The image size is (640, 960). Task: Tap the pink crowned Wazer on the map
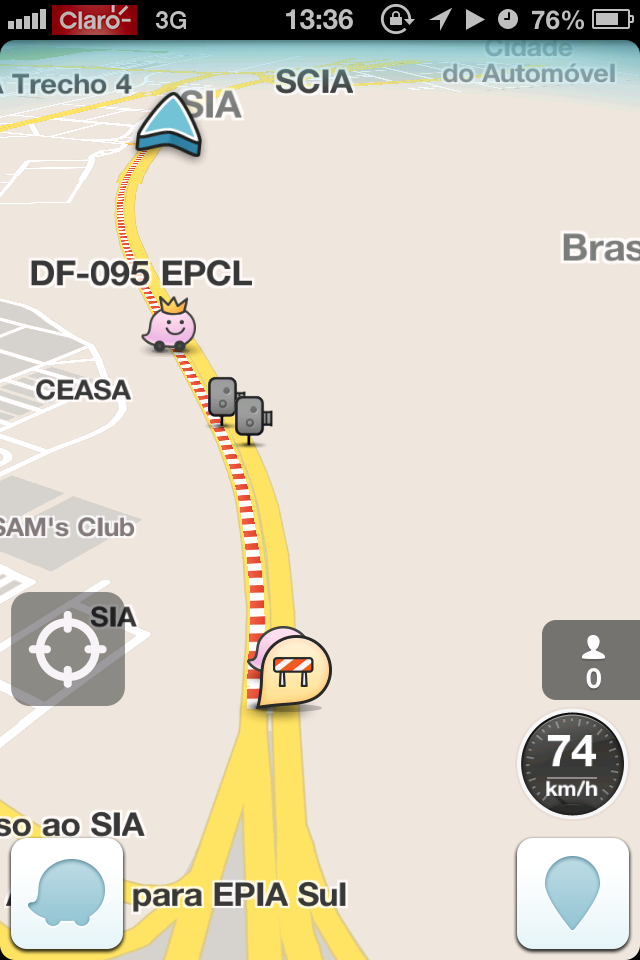171,325
